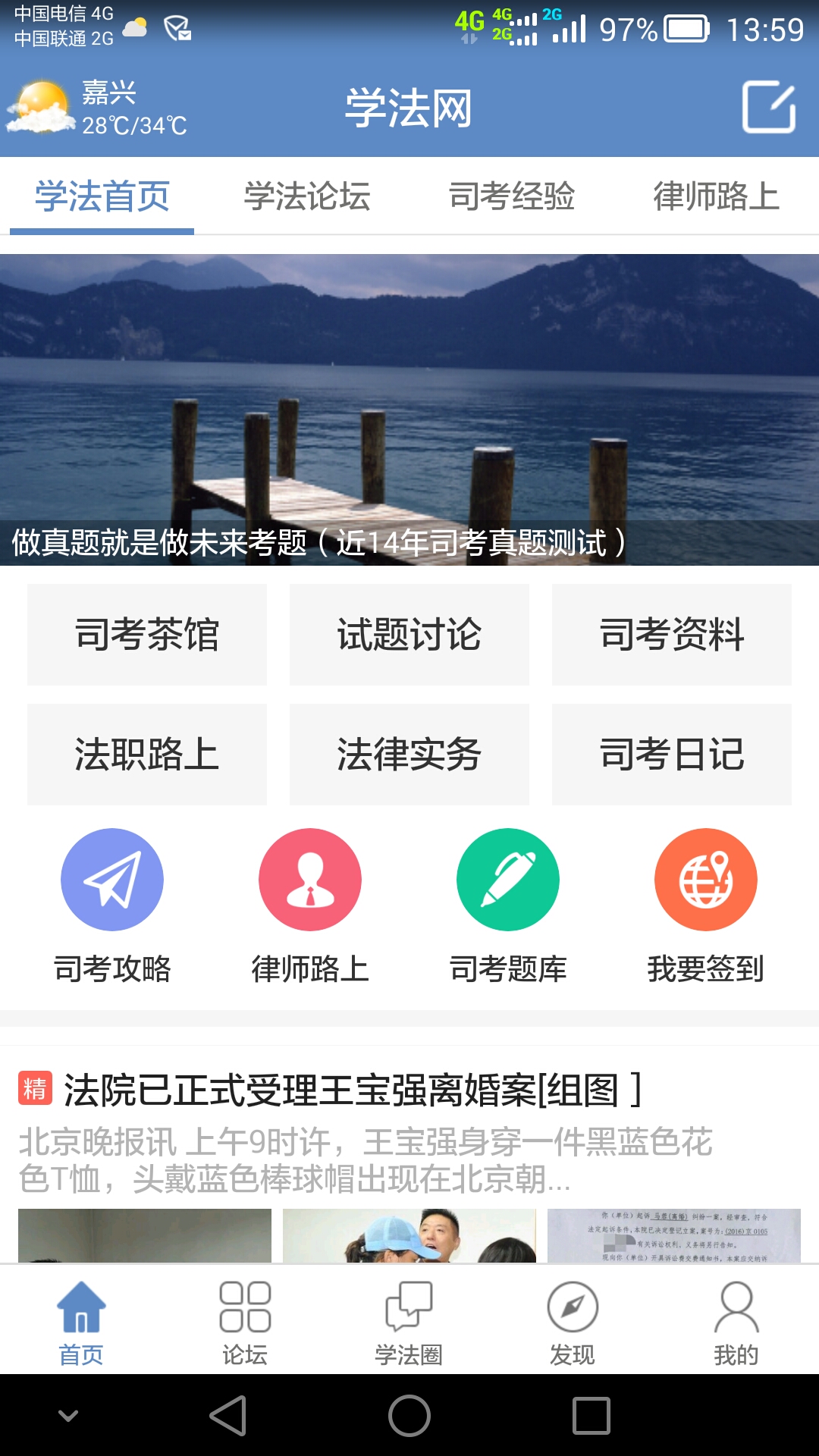This screenshot has height=1456, width=819.
Task: Go to the 学法圈 bottom tab
Action: click(409, 1322)
